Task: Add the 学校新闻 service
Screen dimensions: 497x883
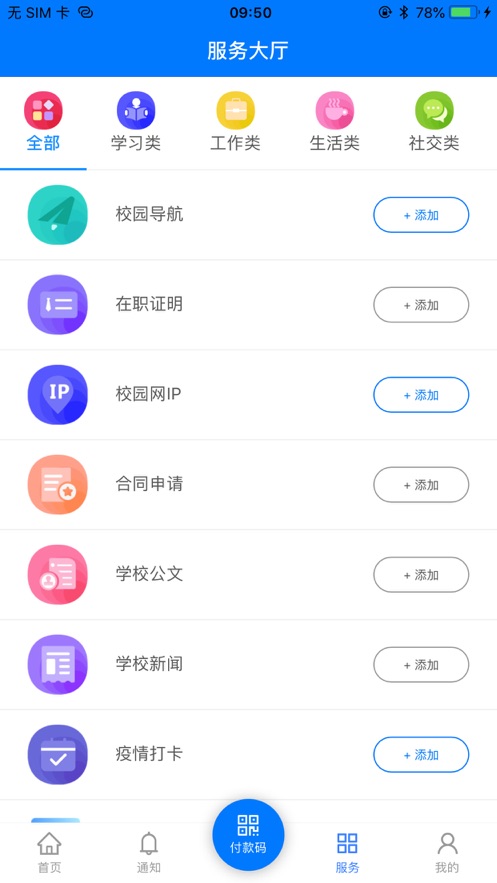Action: 421,665
